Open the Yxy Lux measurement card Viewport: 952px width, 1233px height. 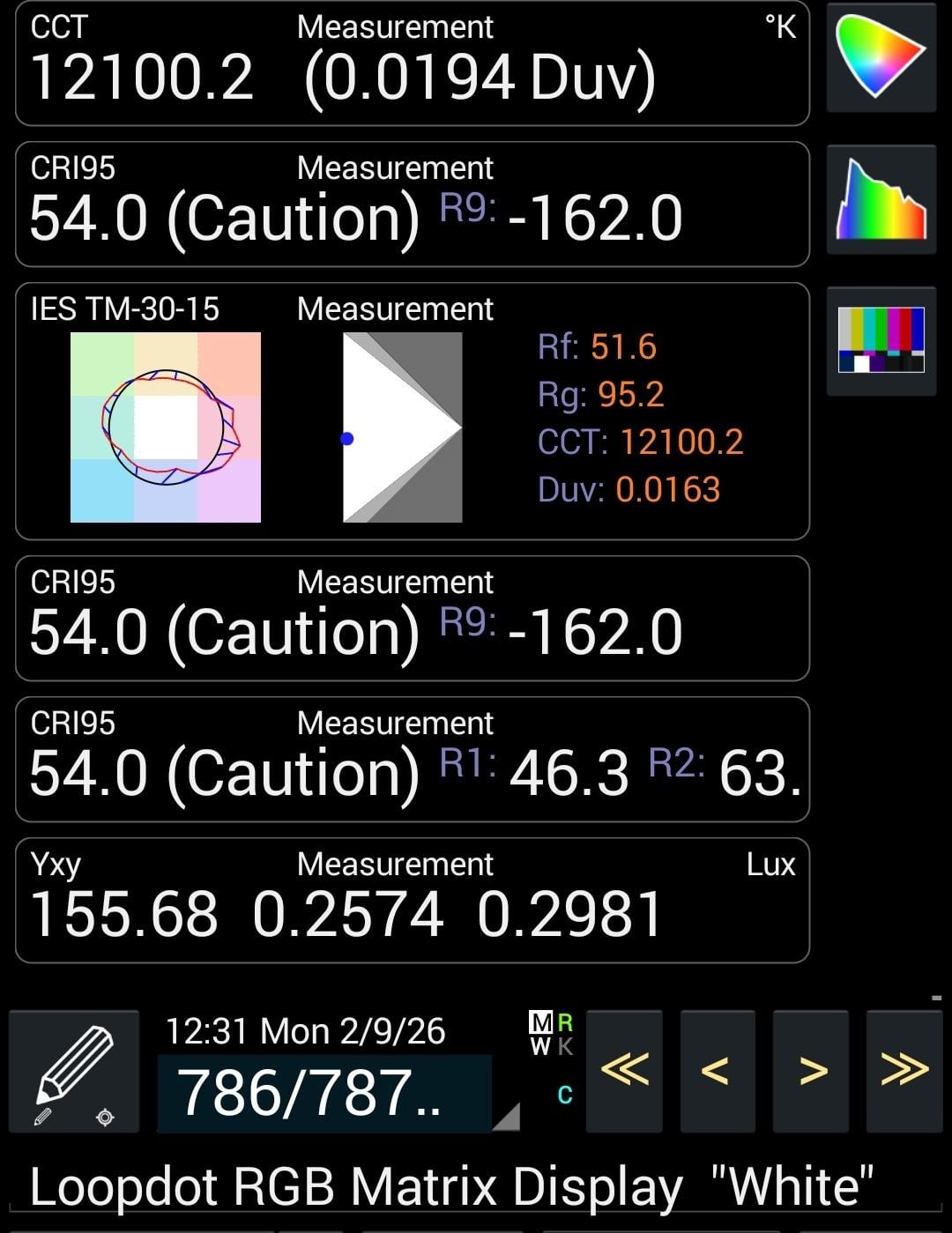point(413,900)
